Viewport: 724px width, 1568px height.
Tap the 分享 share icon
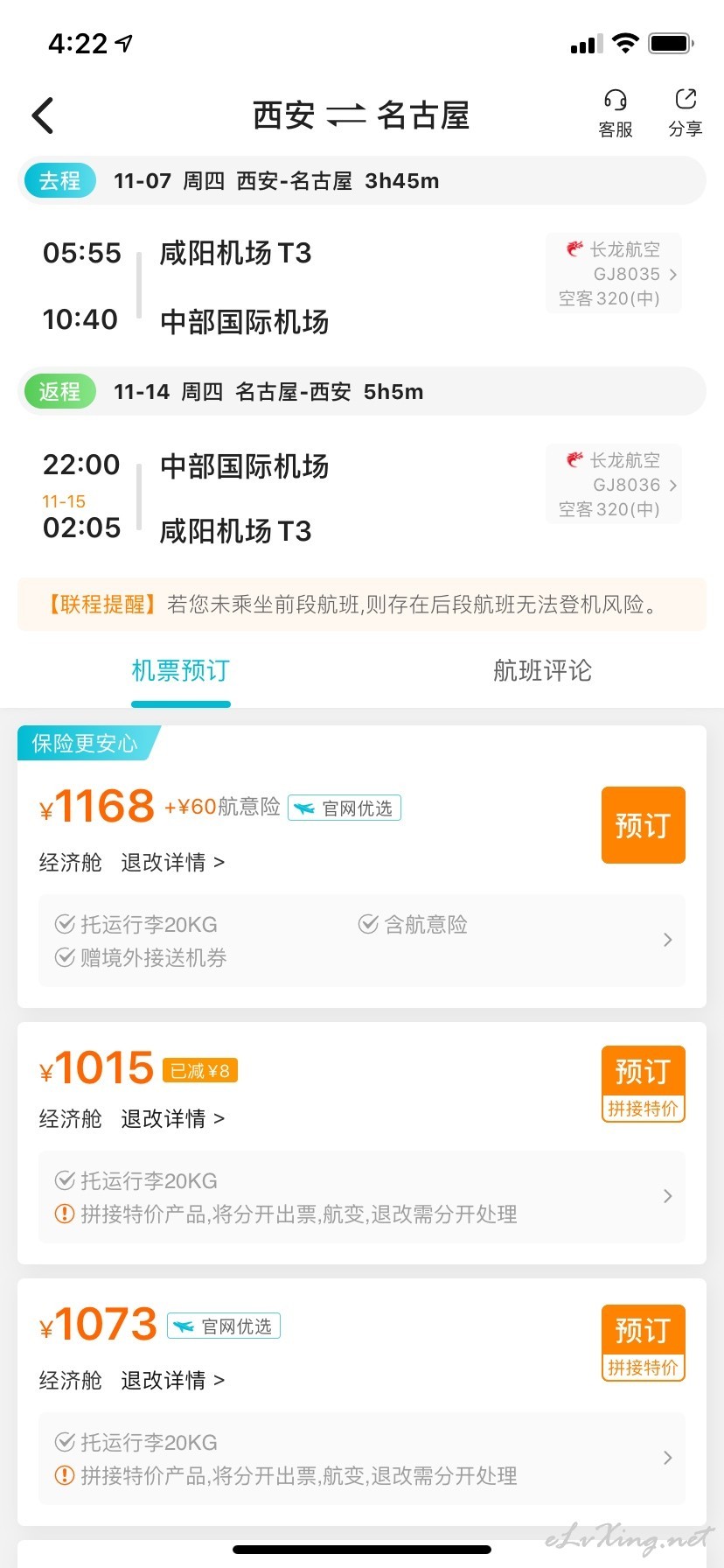tap(686, 114)
